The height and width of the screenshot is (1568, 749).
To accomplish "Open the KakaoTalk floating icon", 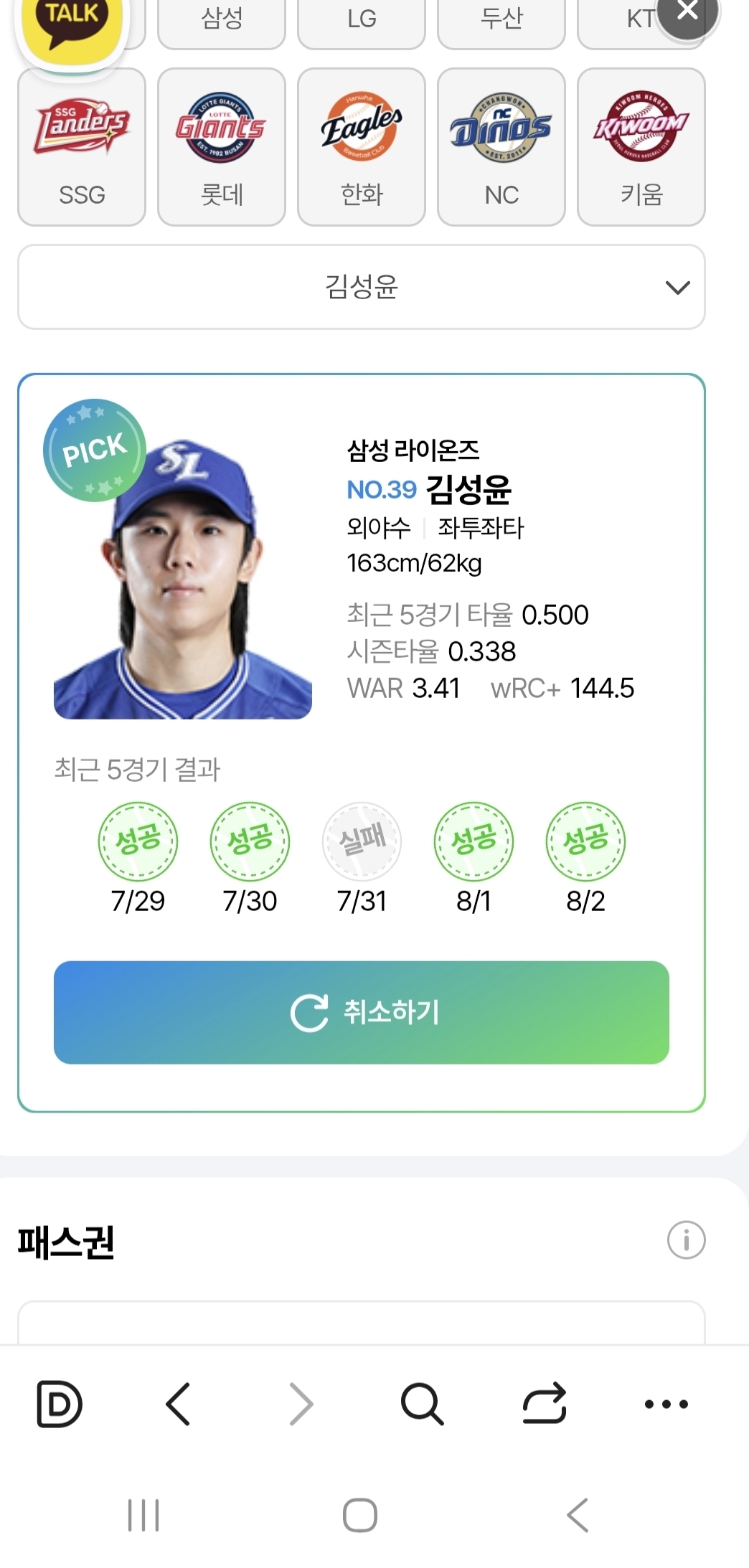I will tap(72, 25).
